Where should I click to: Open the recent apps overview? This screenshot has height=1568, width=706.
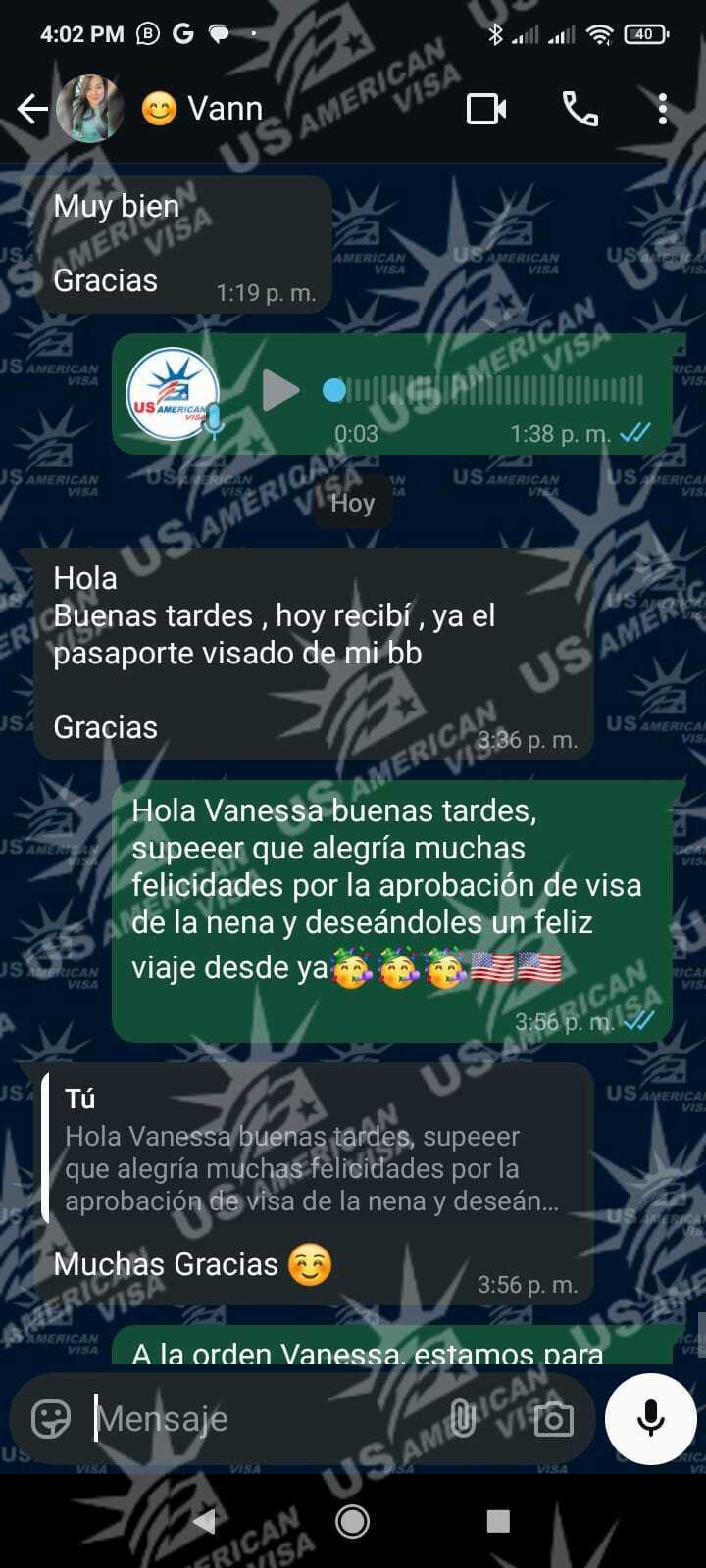click(498, 1521)
